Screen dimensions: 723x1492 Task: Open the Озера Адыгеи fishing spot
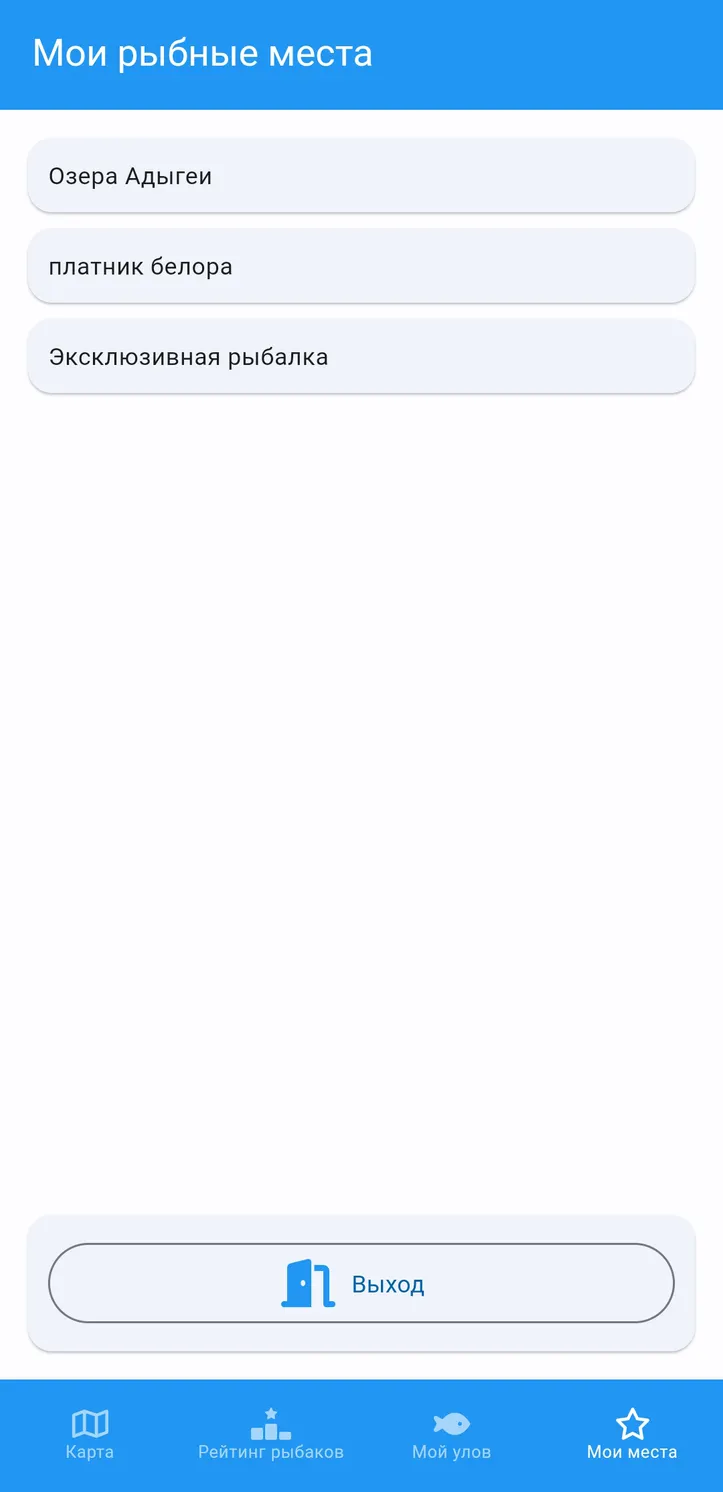pyautogui.click(x=361, y=176)
